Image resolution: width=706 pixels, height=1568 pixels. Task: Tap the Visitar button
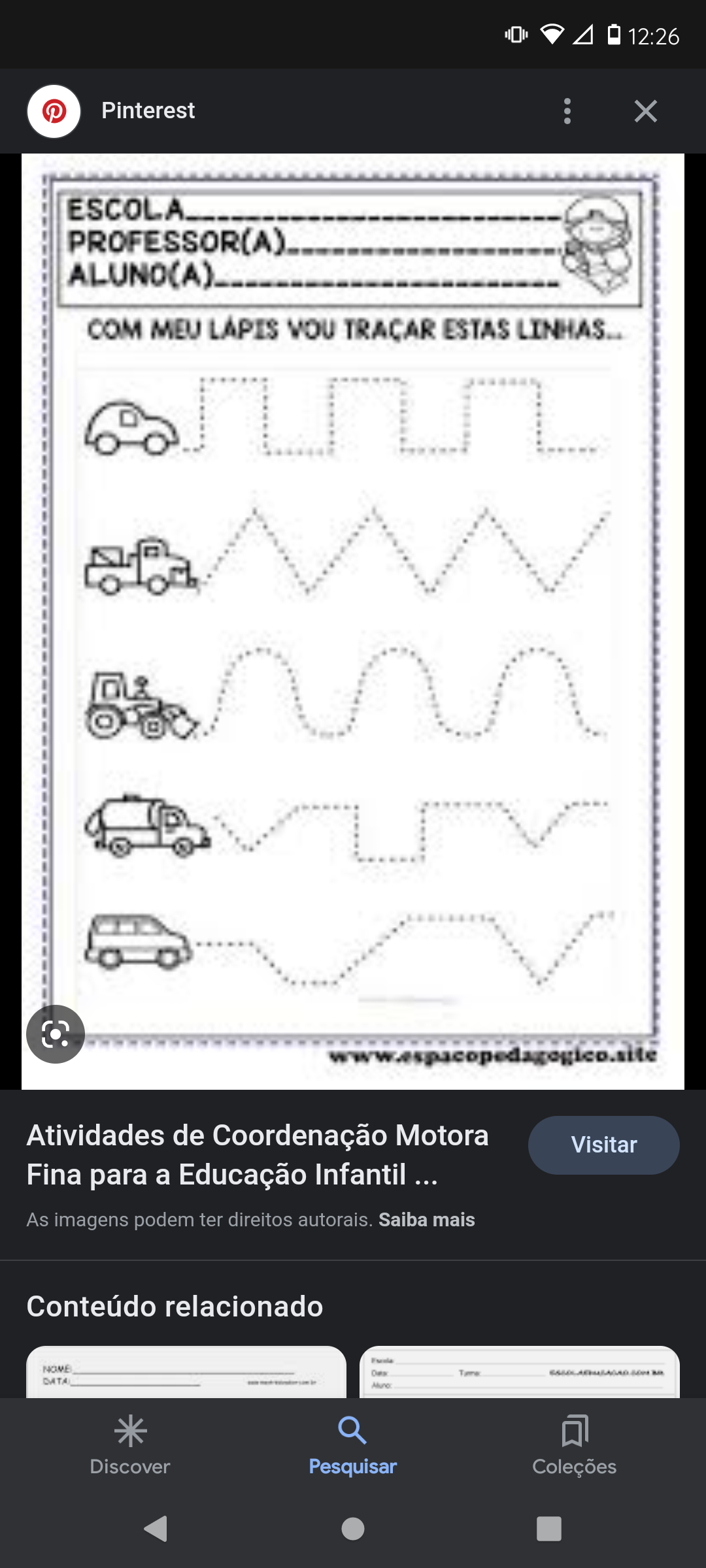tap(603, 1145)
